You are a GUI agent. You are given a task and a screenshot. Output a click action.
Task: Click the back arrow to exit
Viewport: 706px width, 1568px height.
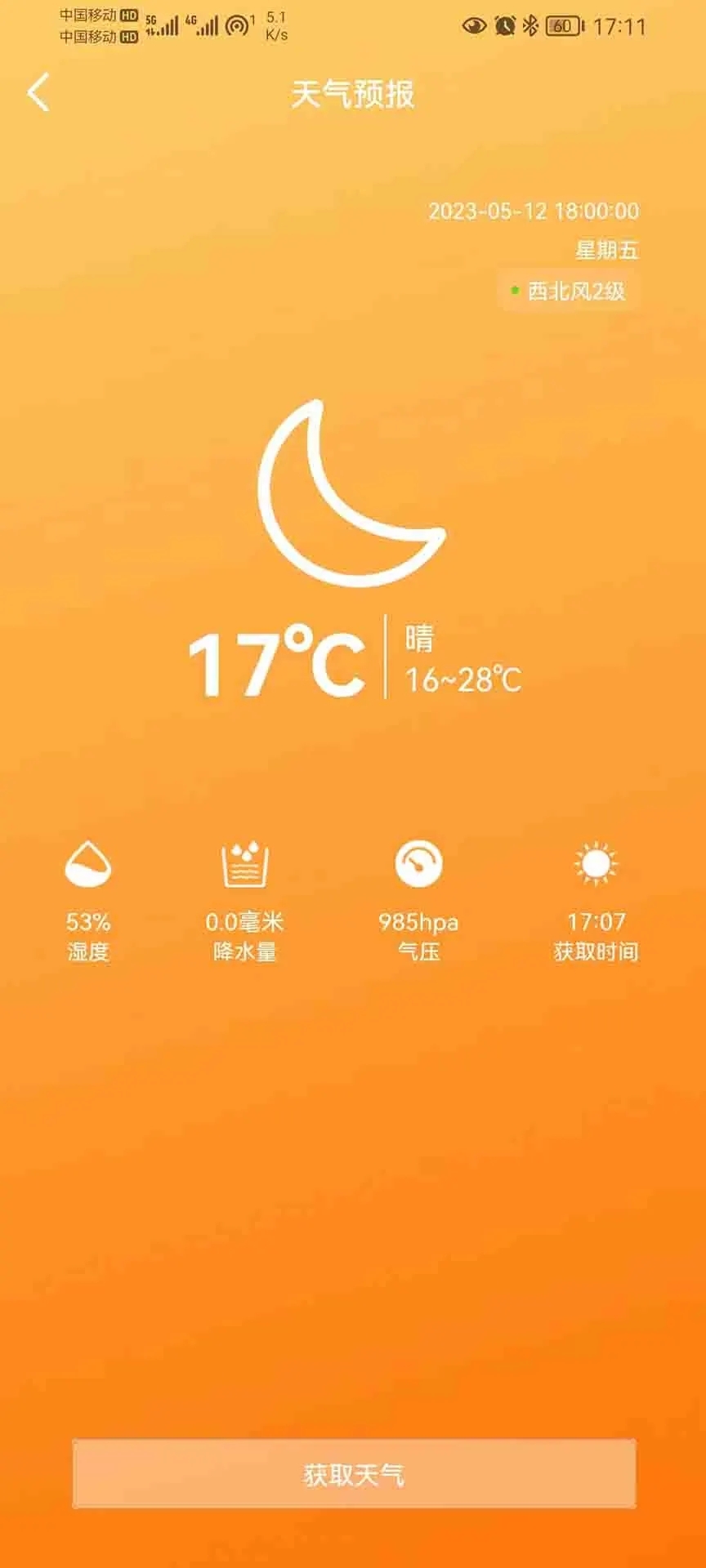pos(38,92)
